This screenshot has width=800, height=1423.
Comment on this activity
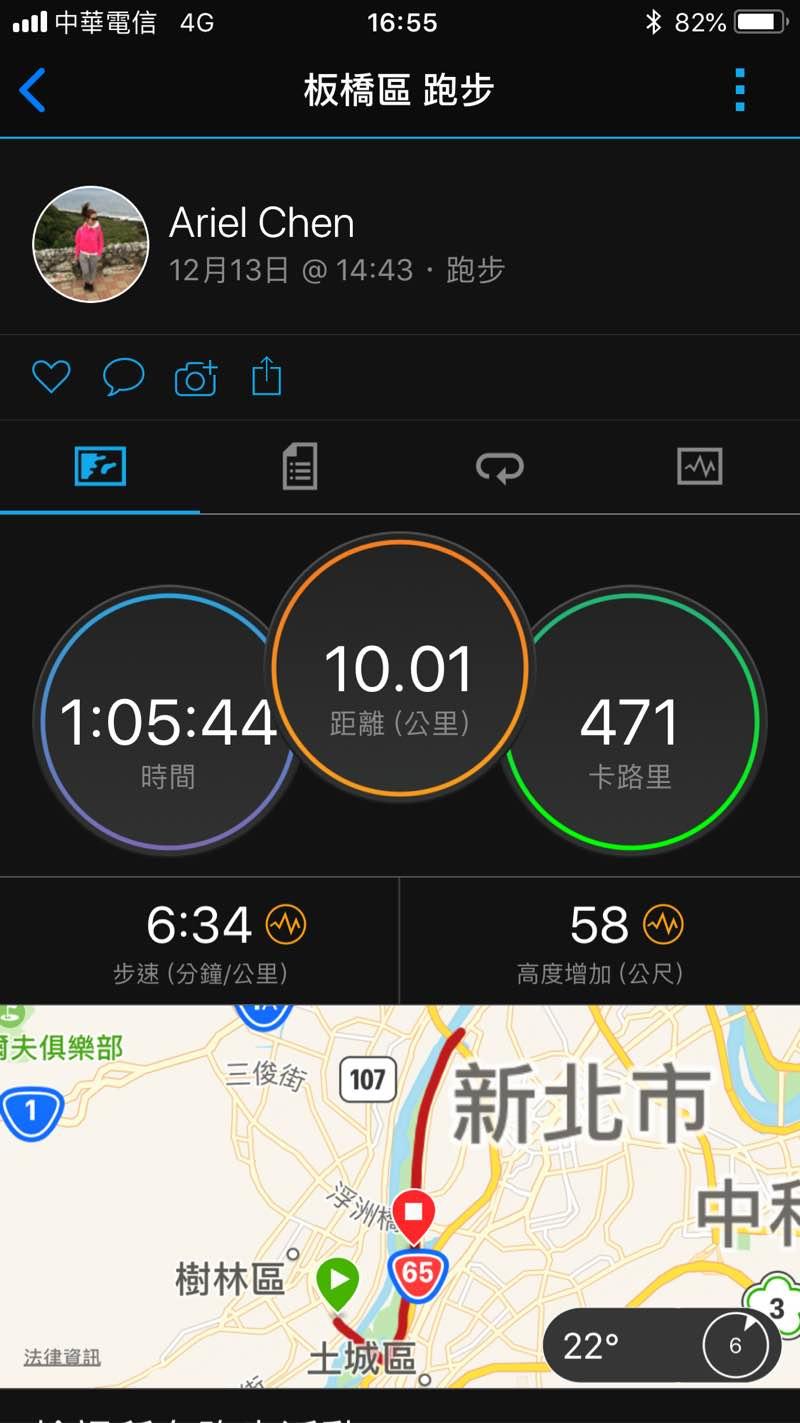tap(124, 377)
